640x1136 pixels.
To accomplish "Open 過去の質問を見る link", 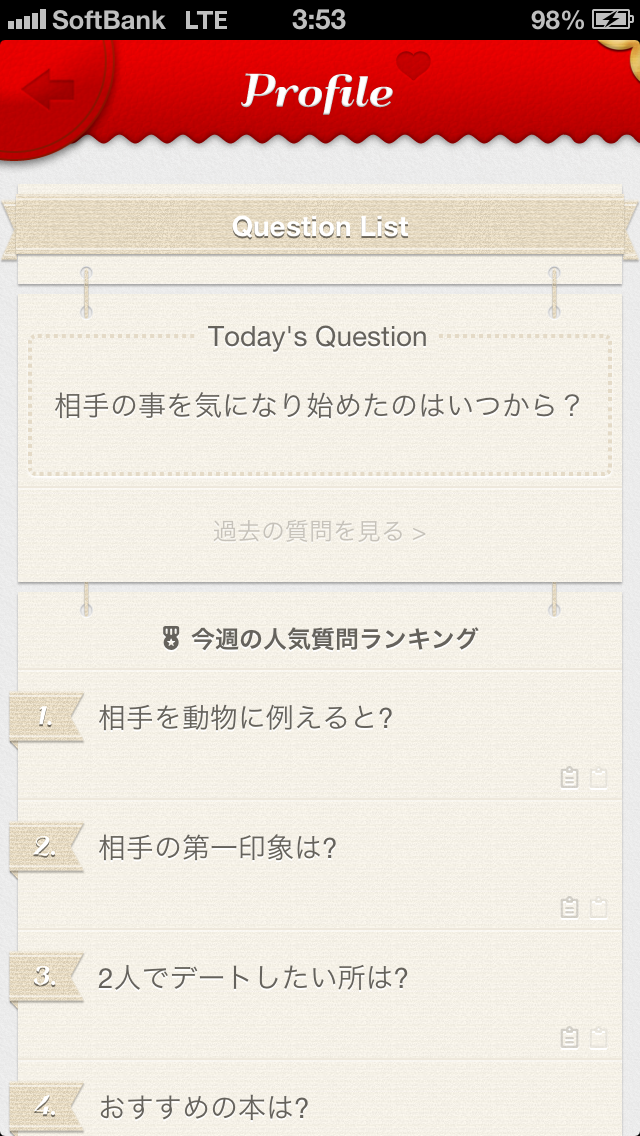I will (x=320, y=532).
